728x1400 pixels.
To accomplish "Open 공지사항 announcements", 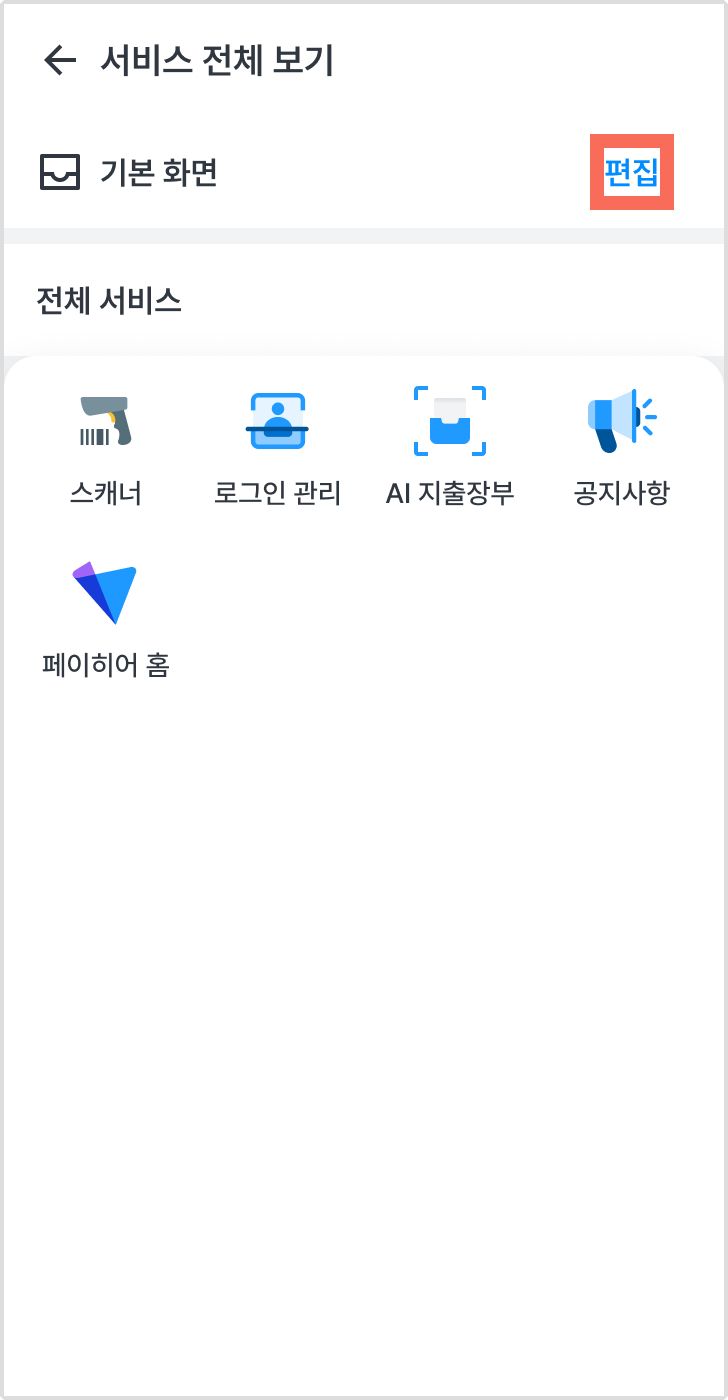I will click(621, 445).
